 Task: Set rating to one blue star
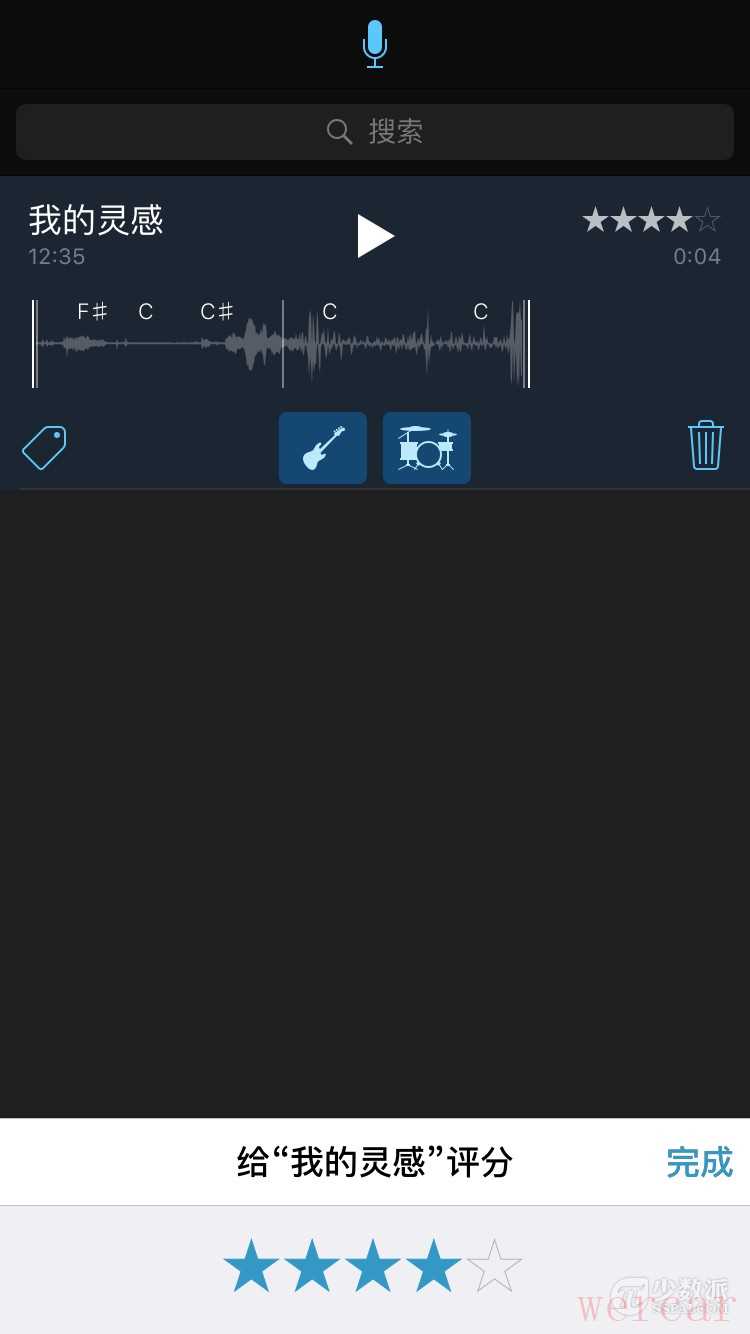(251, 1266)
